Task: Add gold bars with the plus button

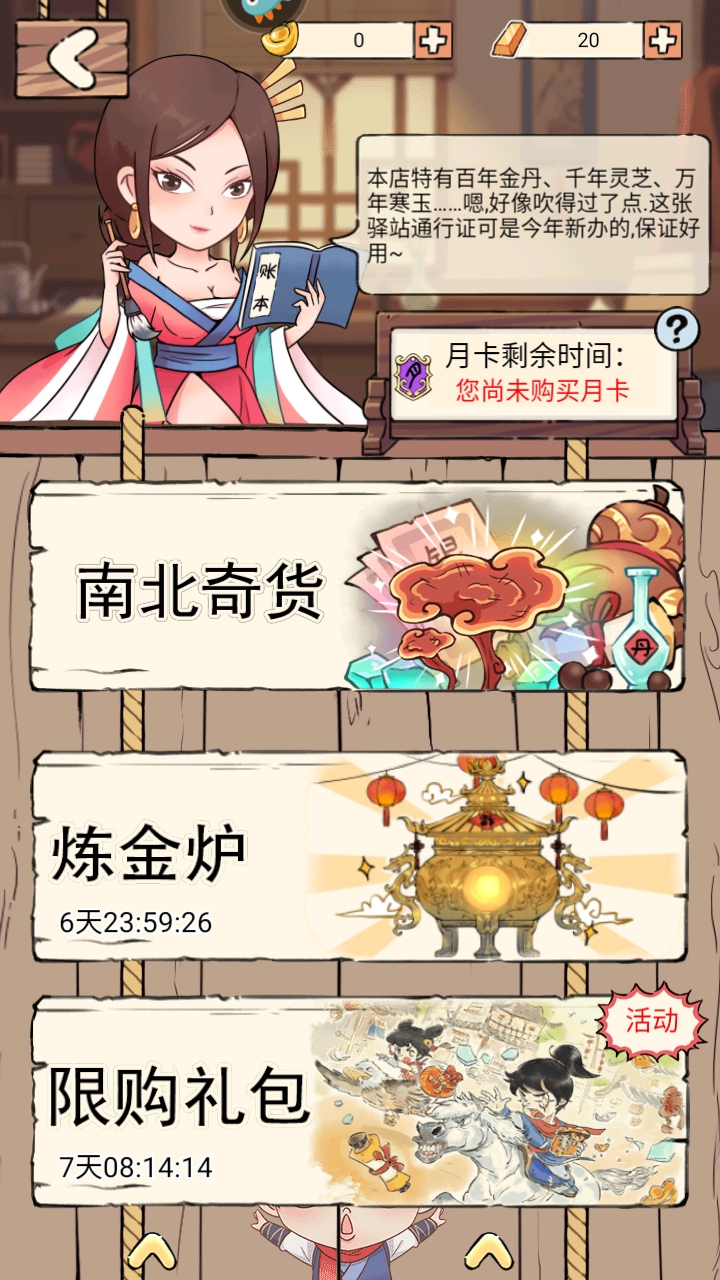Action: [663, 40]
